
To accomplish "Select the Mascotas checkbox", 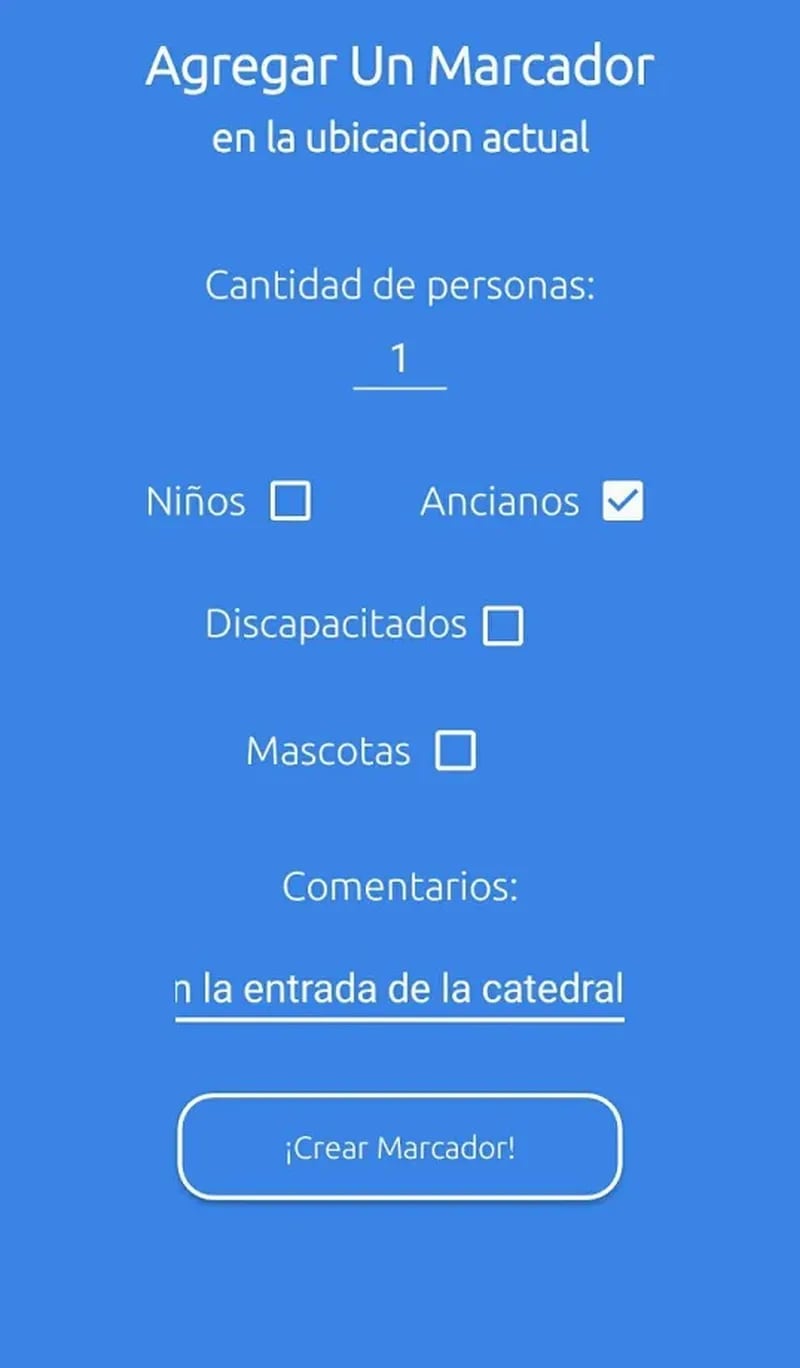I will (x=456, y=750).
